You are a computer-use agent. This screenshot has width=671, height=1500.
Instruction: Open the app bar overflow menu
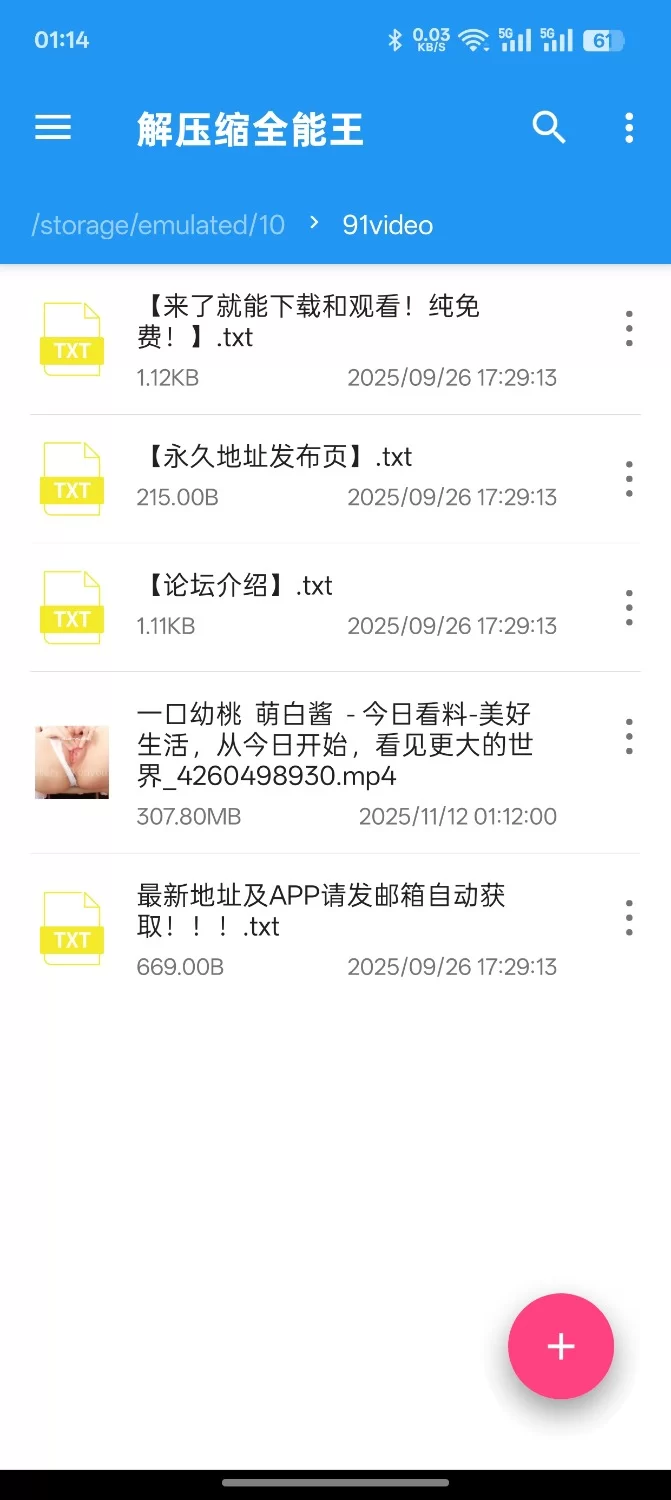tap(628, 128)
